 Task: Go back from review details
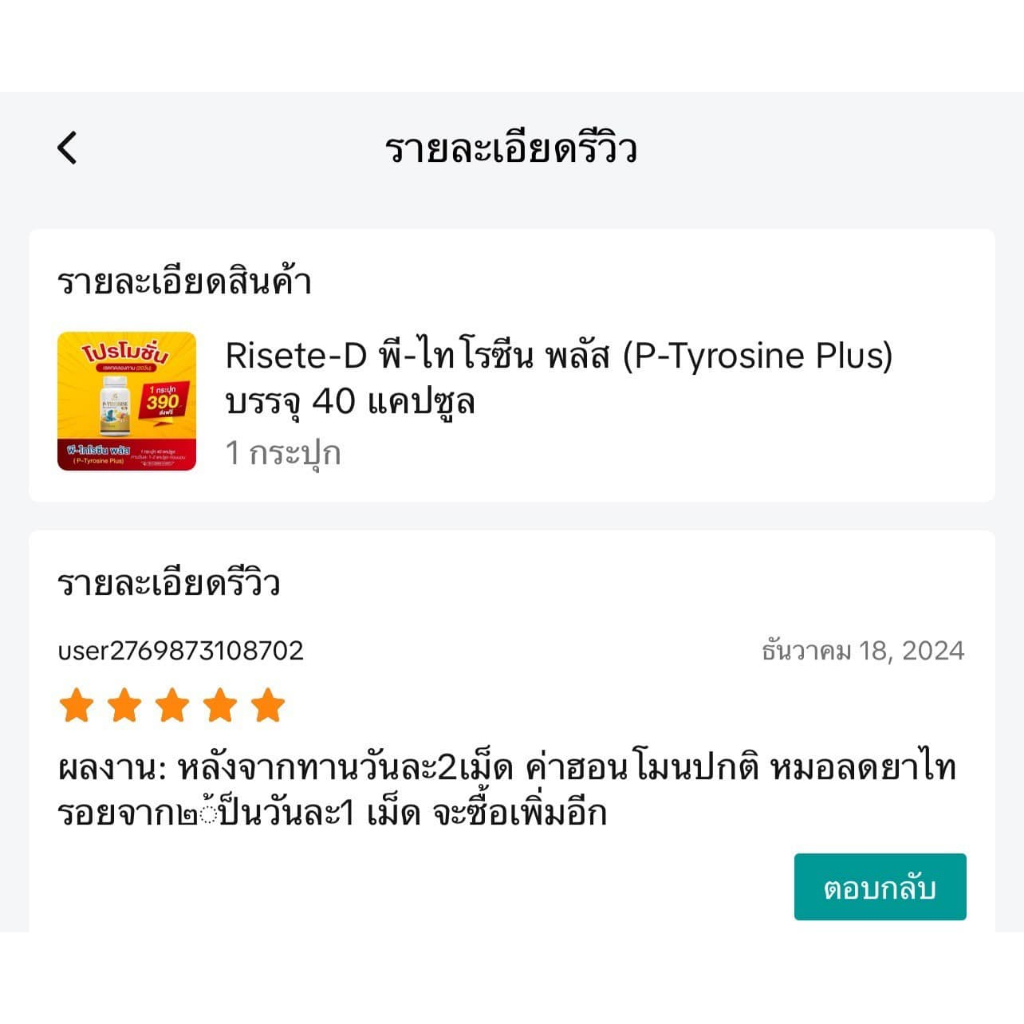pyautogui.click(x=67, y=148)
